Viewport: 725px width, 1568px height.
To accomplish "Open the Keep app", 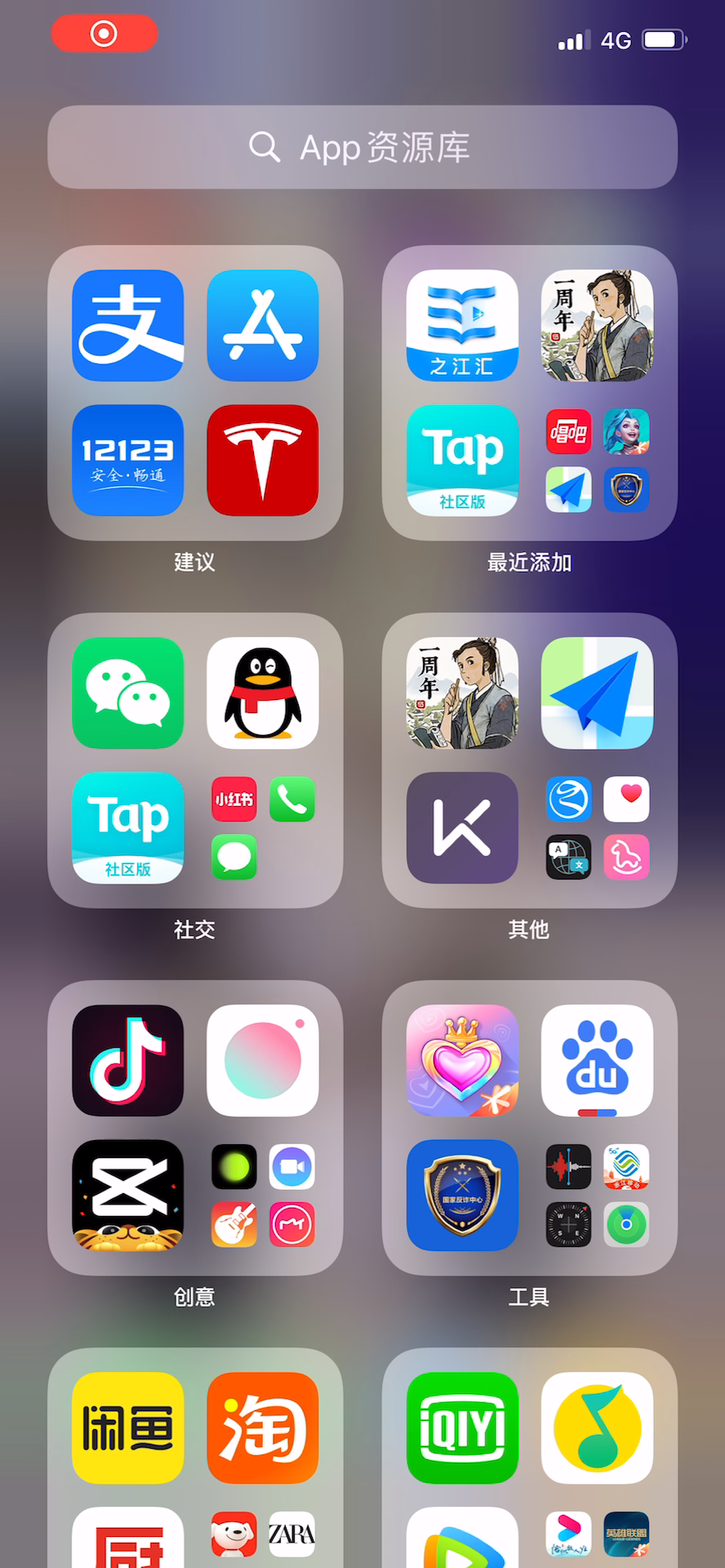I will coord(463,828).
